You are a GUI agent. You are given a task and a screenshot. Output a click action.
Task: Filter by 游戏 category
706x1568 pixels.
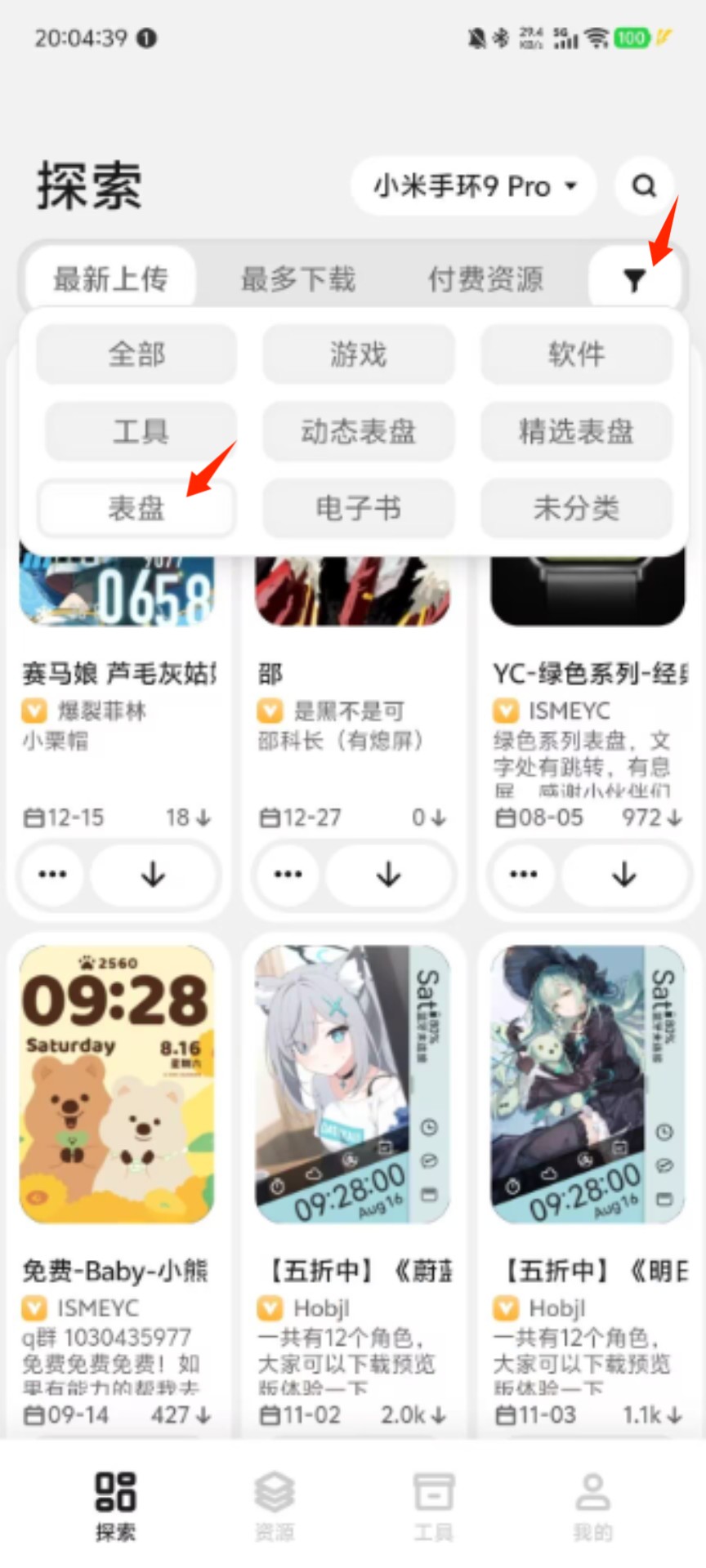click(358, 354)
